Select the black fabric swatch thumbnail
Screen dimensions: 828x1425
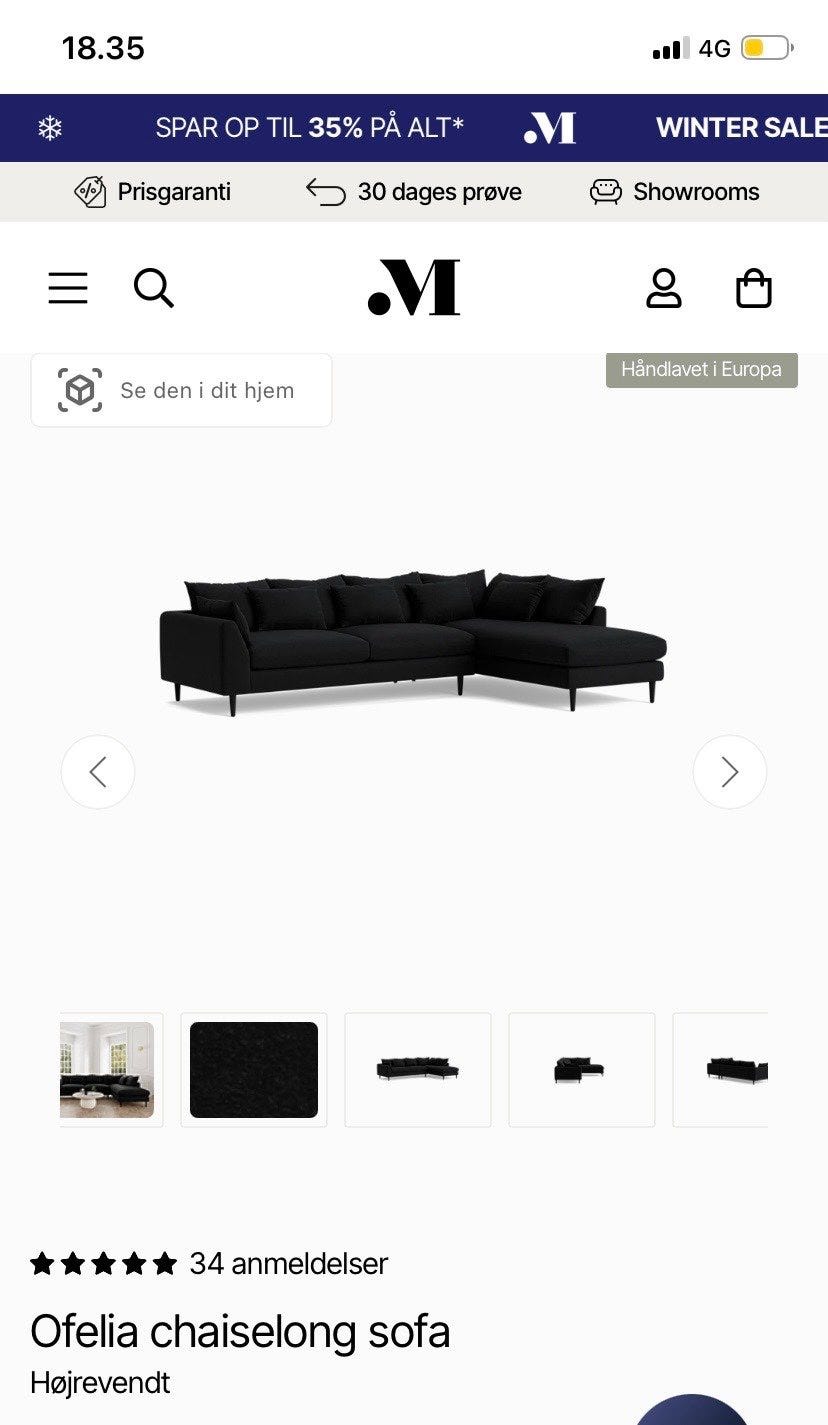point(253,1069)
